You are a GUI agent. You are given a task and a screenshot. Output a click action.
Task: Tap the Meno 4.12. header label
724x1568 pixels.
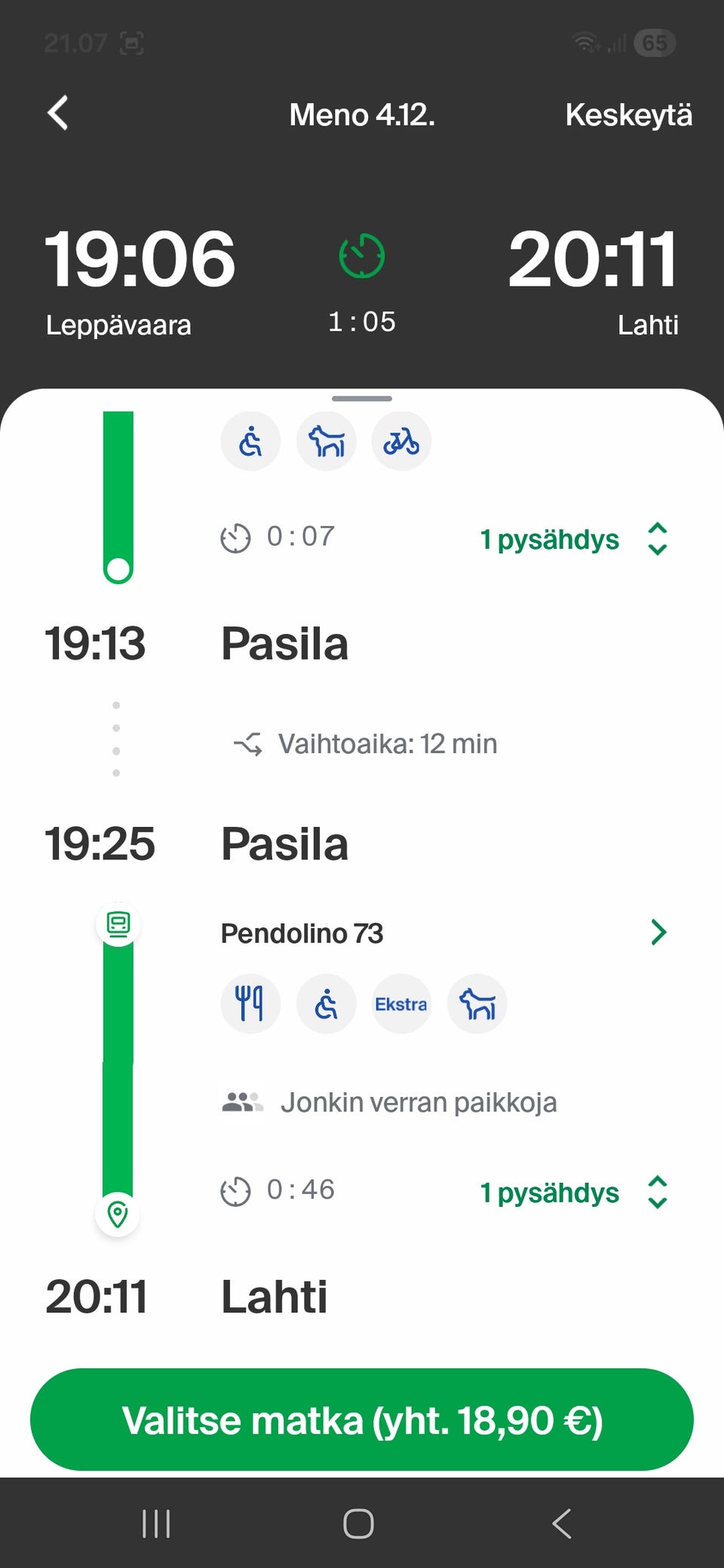click(x=362, y=115)
